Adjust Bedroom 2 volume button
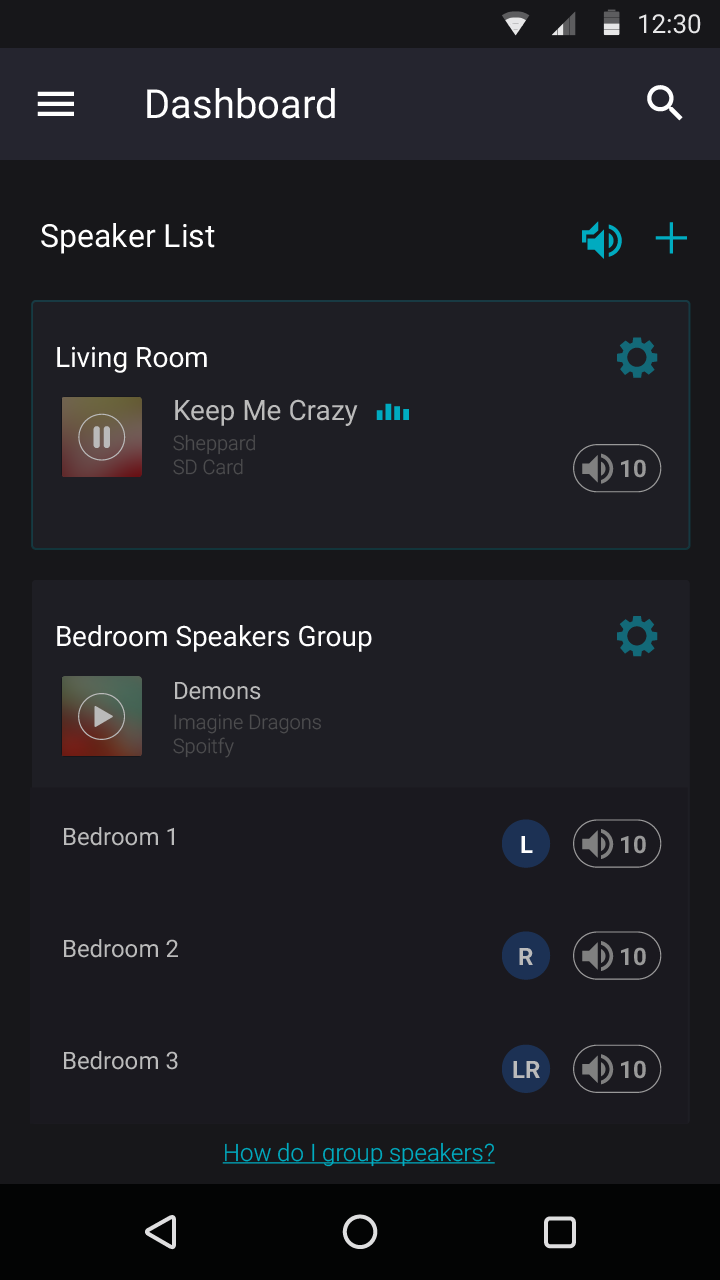Viewport: 720px width, 1280px height. 617,956
